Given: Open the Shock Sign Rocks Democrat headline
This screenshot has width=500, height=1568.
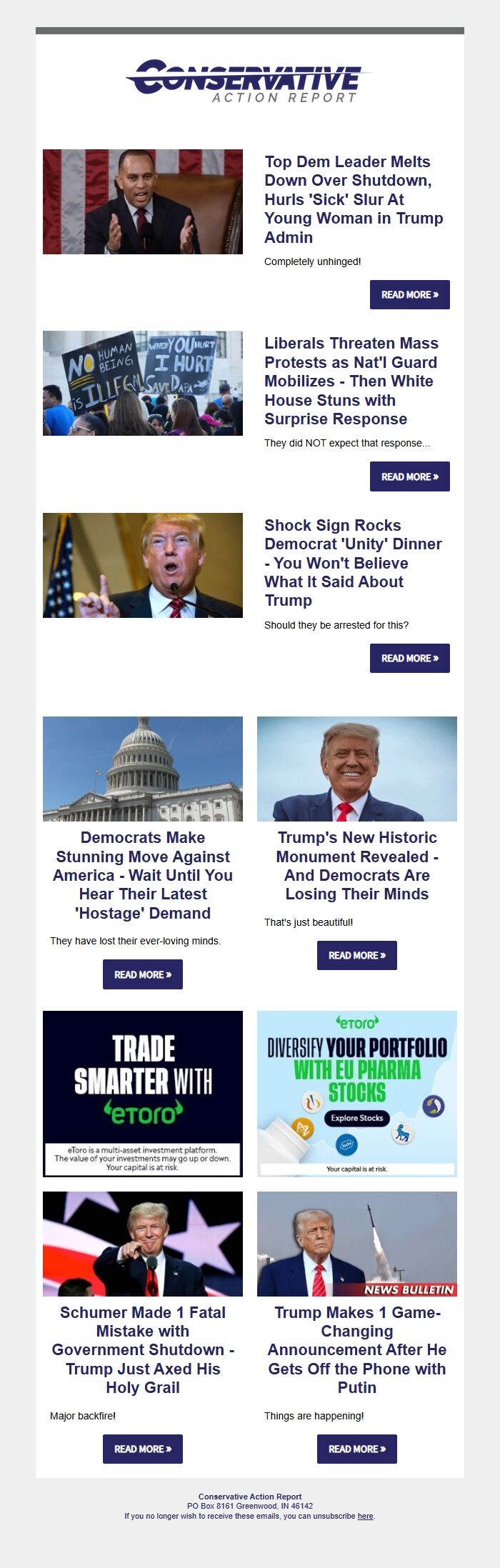Looking at the screenshot, I should [x=353, y=563].
